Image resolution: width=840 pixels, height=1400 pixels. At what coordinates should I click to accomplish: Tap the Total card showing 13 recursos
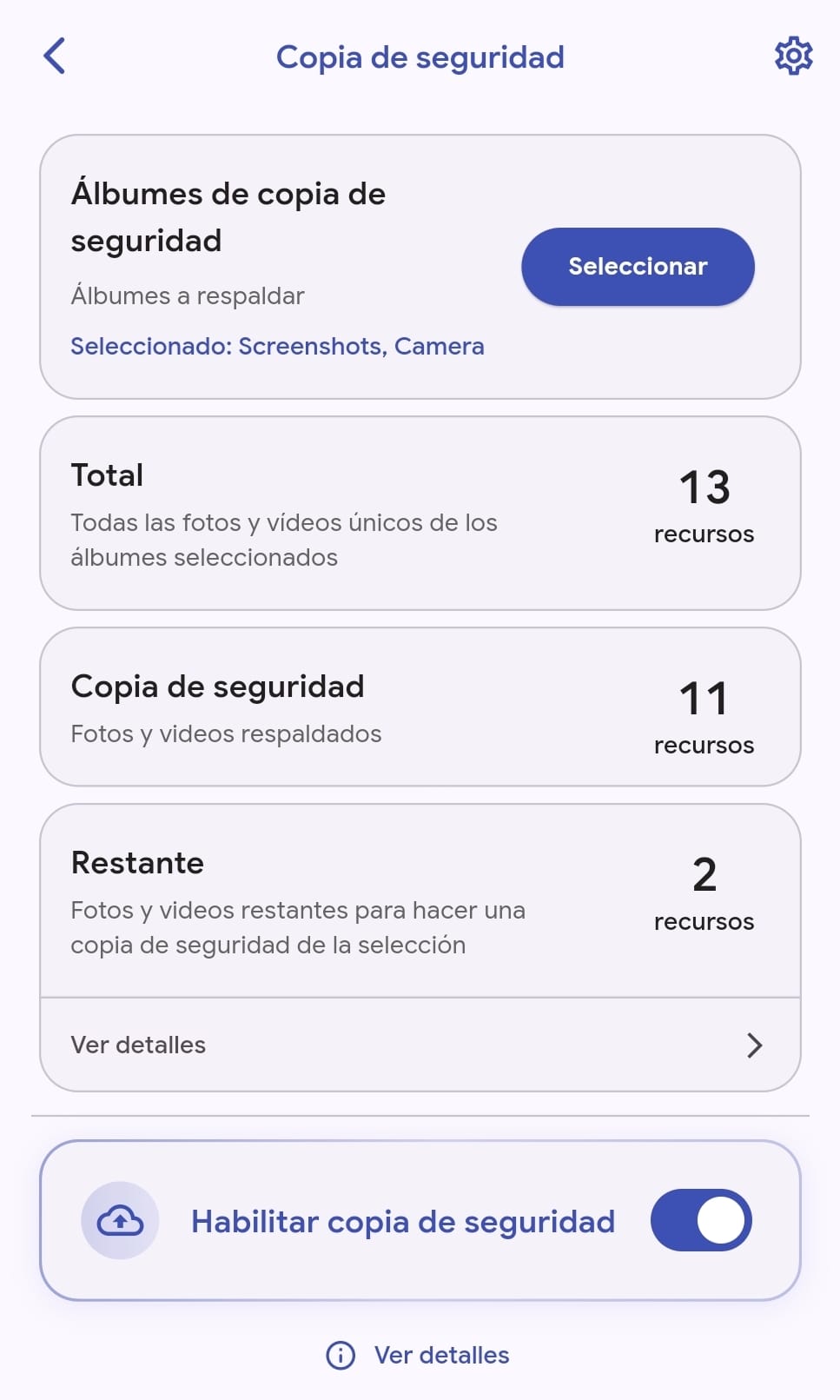(420, 513)
